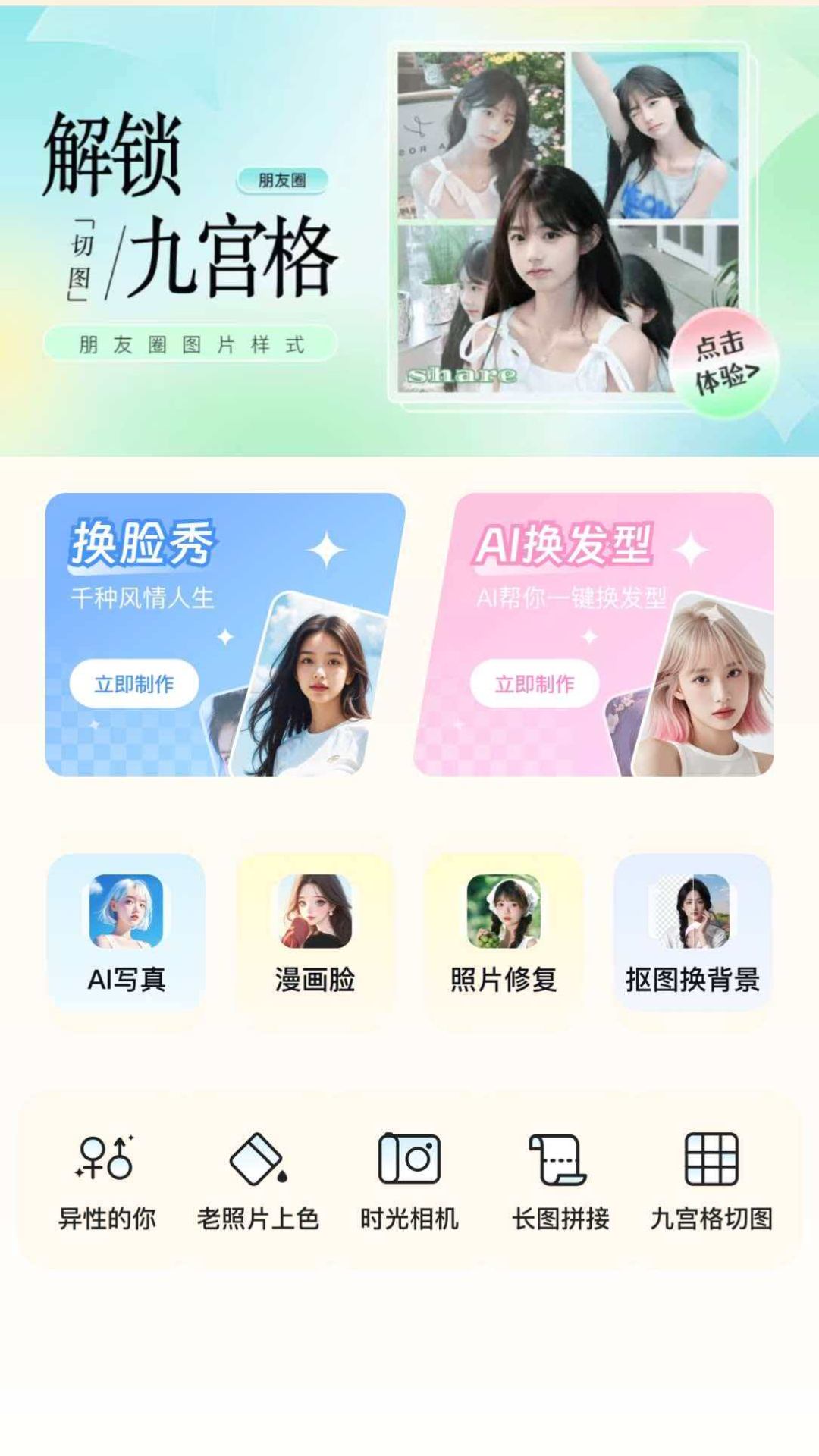Open the 漫画脸 feature
Screen dimensions: 819x1456
pyautogui.click(x=315, y=933)
